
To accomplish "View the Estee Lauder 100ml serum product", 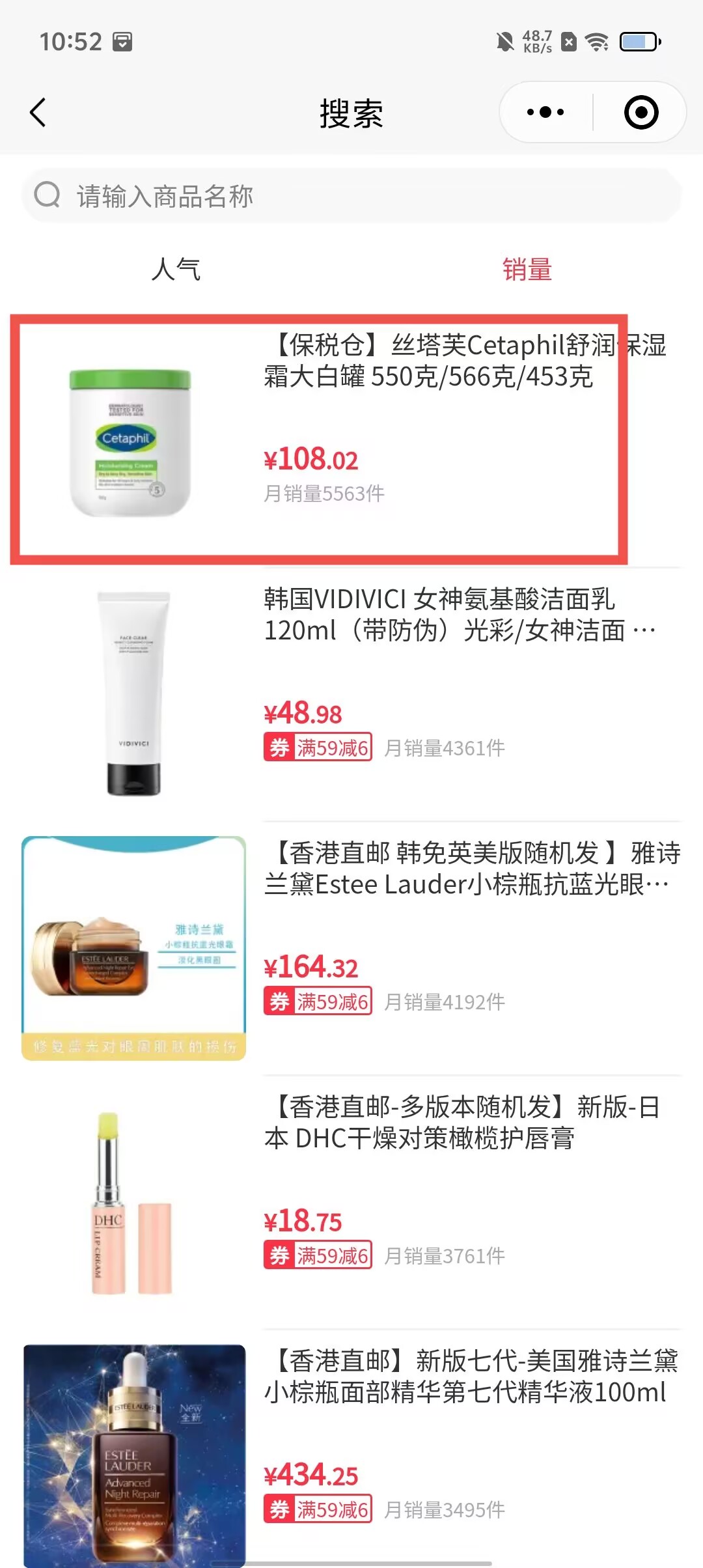I will point(351,1452).
